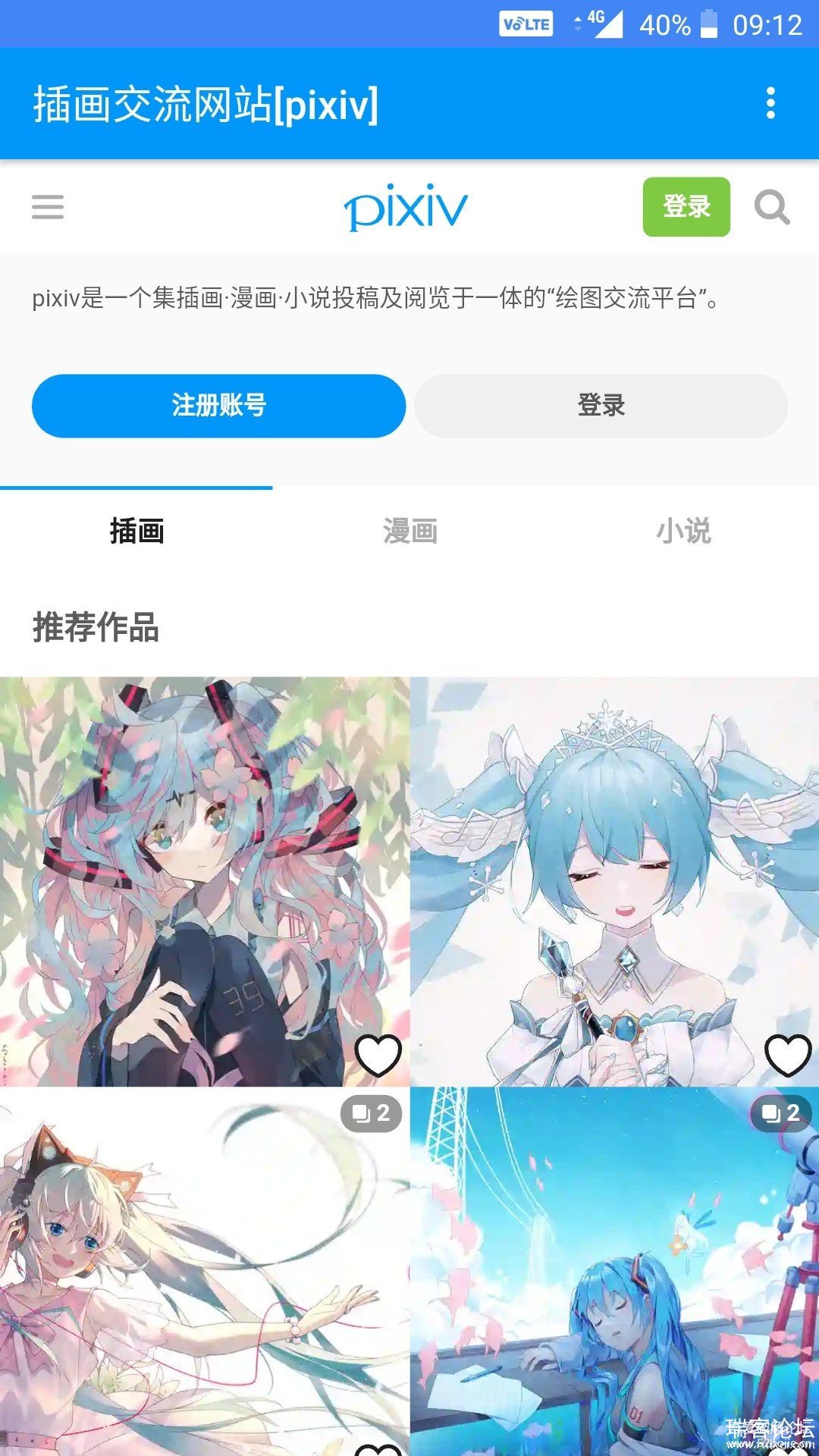This screenshot has height=1456, width=819.
Task: Tap the gray 登录 button next to 注册账号
Action: tap(601, 406)
